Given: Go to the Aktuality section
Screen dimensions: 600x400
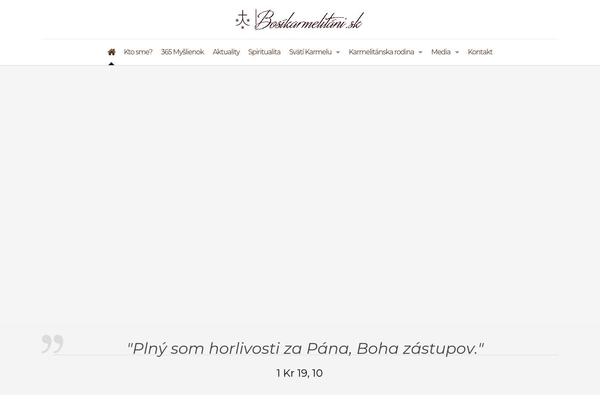Looking at the screenshot, I should tap(226, 52).
